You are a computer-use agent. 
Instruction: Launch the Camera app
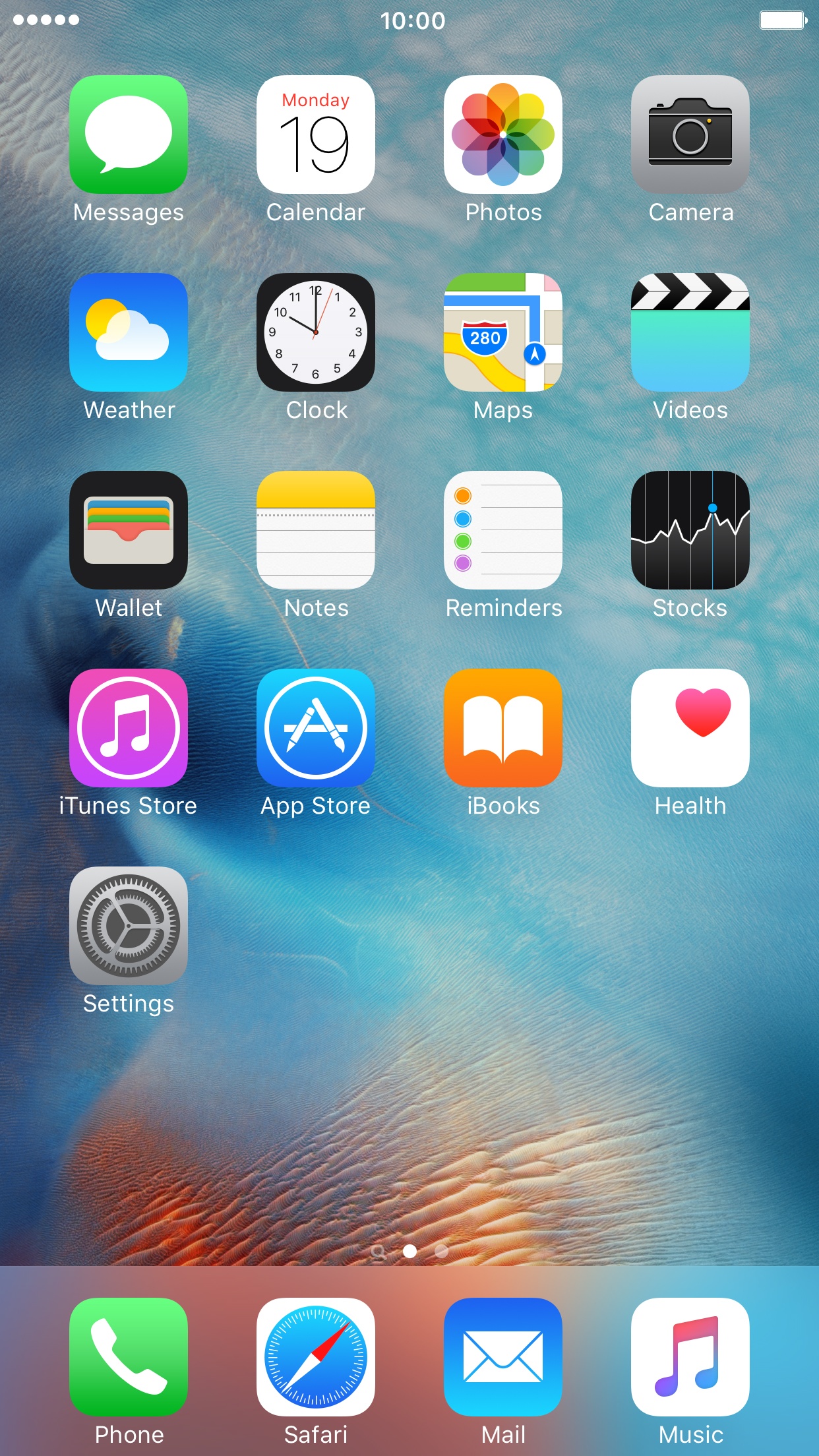(690, 135)
